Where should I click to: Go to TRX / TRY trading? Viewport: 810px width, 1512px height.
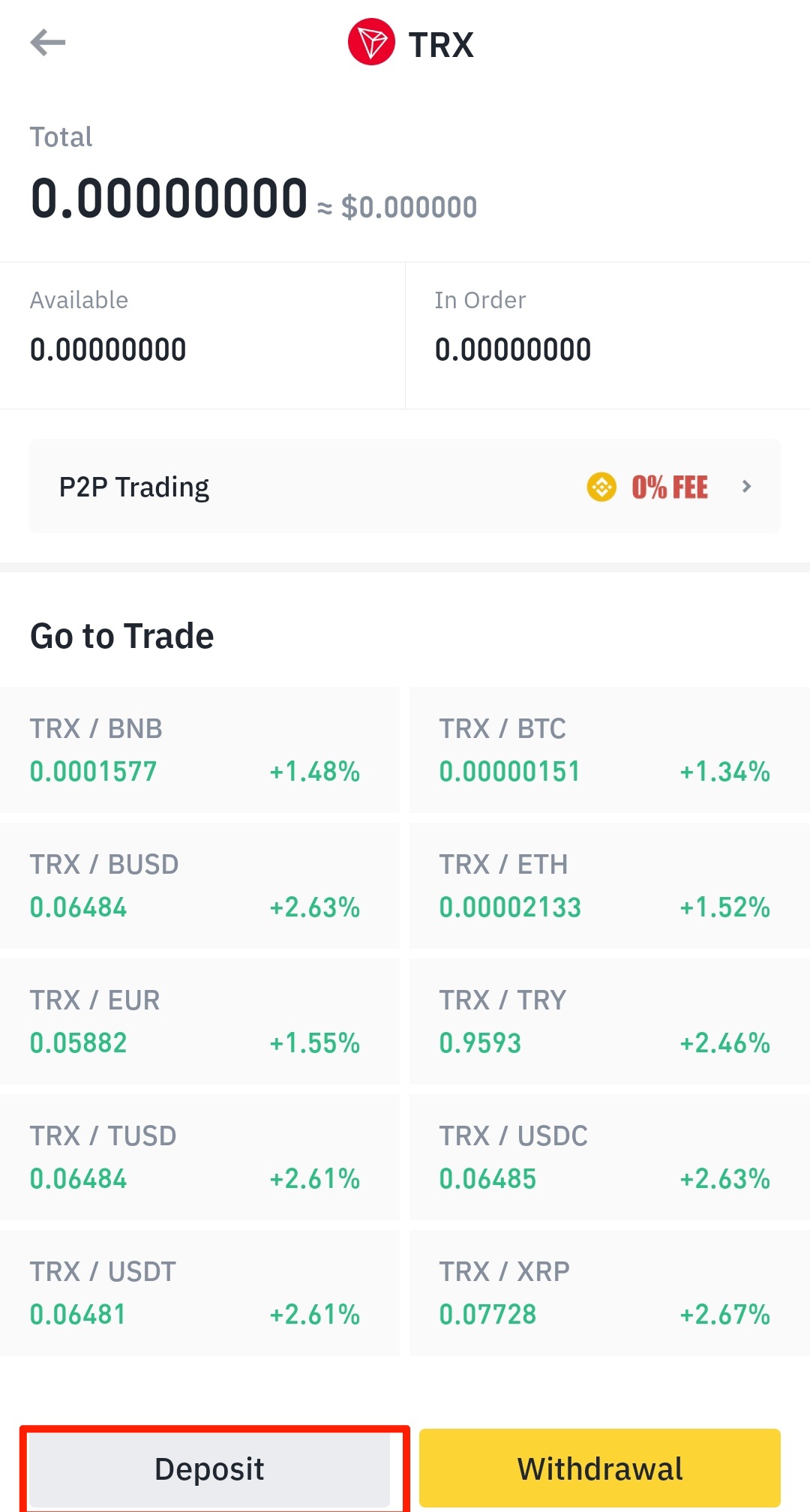point(610,1021)
